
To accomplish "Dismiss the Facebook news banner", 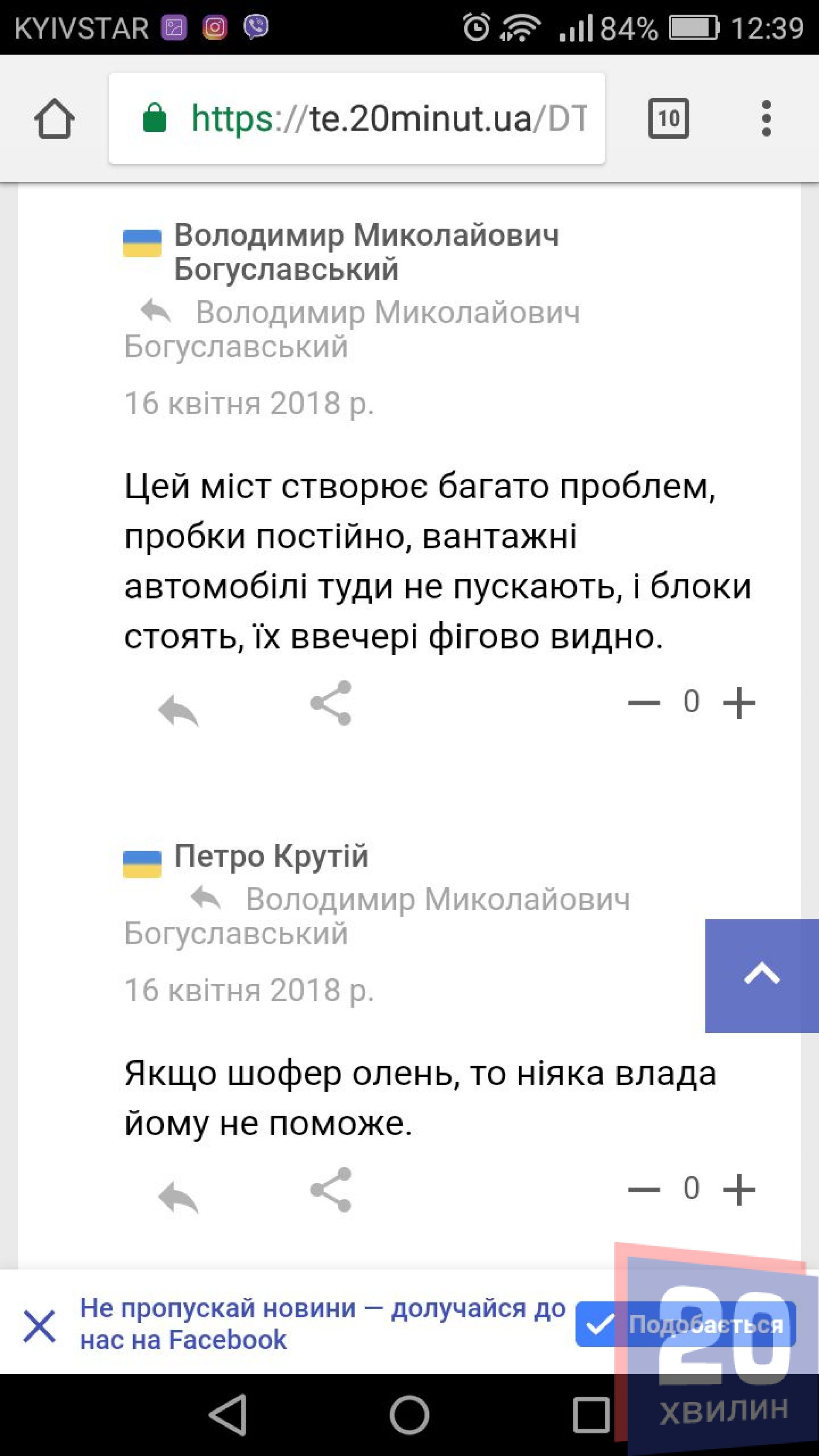I will [x=39, y=1327].
